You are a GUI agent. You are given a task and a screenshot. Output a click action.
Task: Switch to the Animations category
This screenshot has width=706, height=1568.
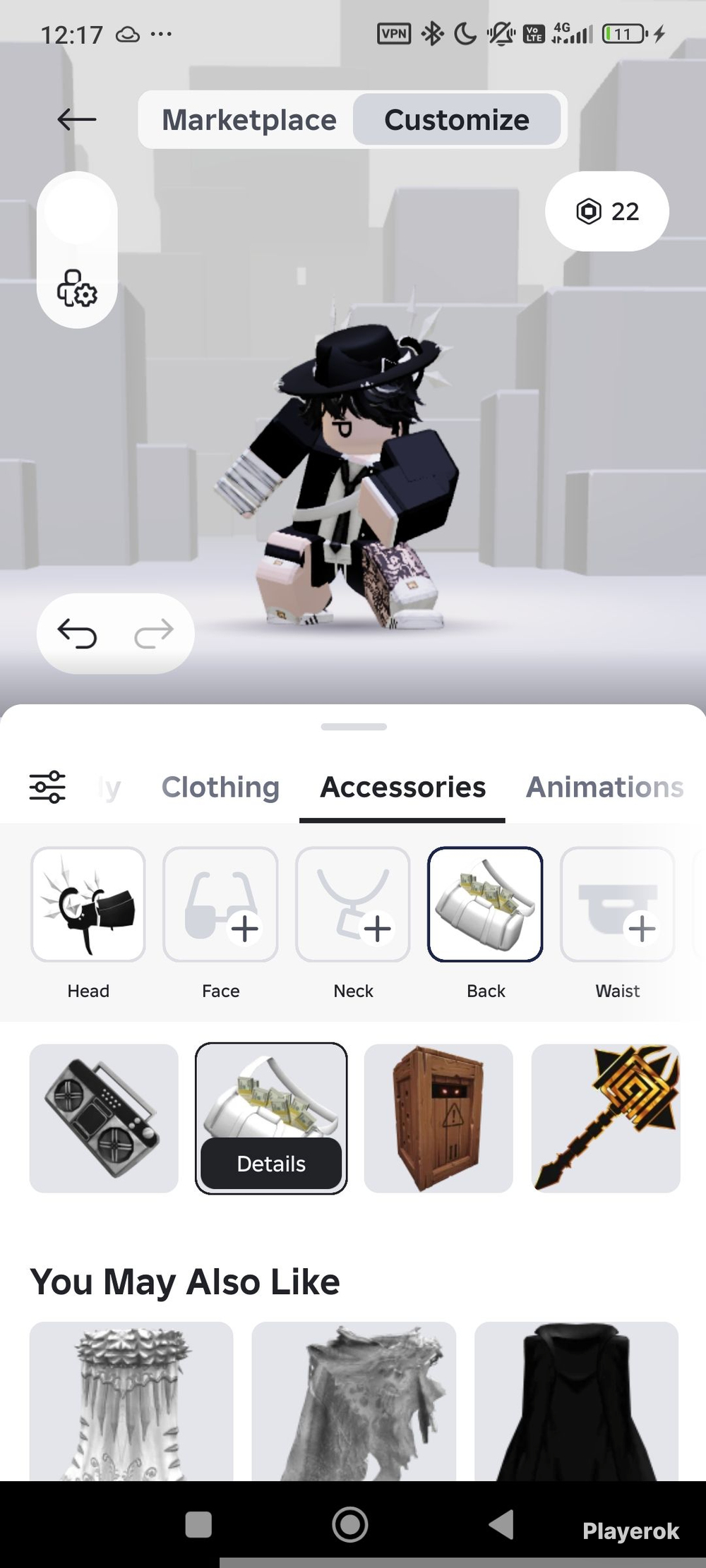[x=604, y=787]
